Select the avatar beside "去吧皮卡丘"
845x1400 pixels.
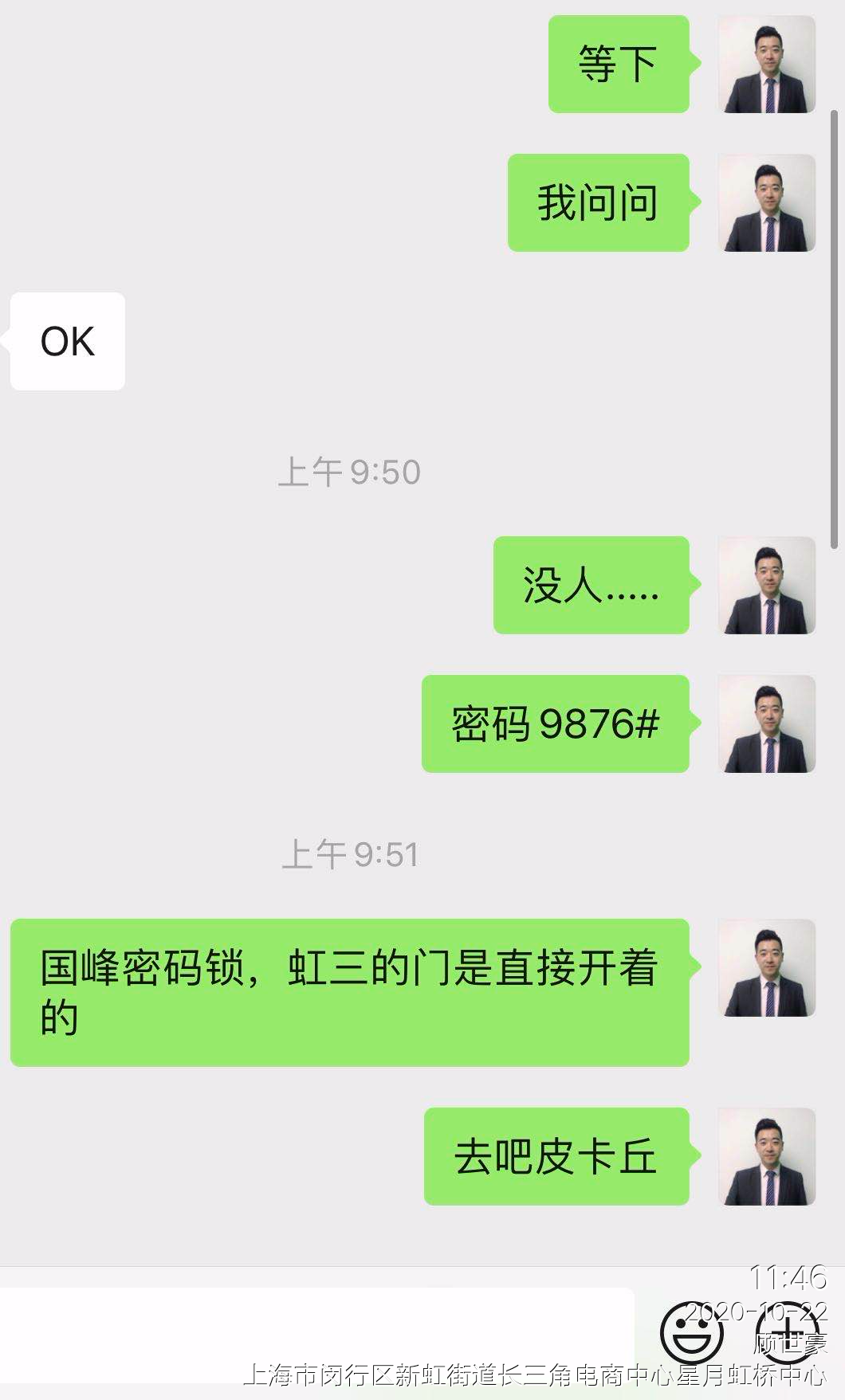[766, 1156]
